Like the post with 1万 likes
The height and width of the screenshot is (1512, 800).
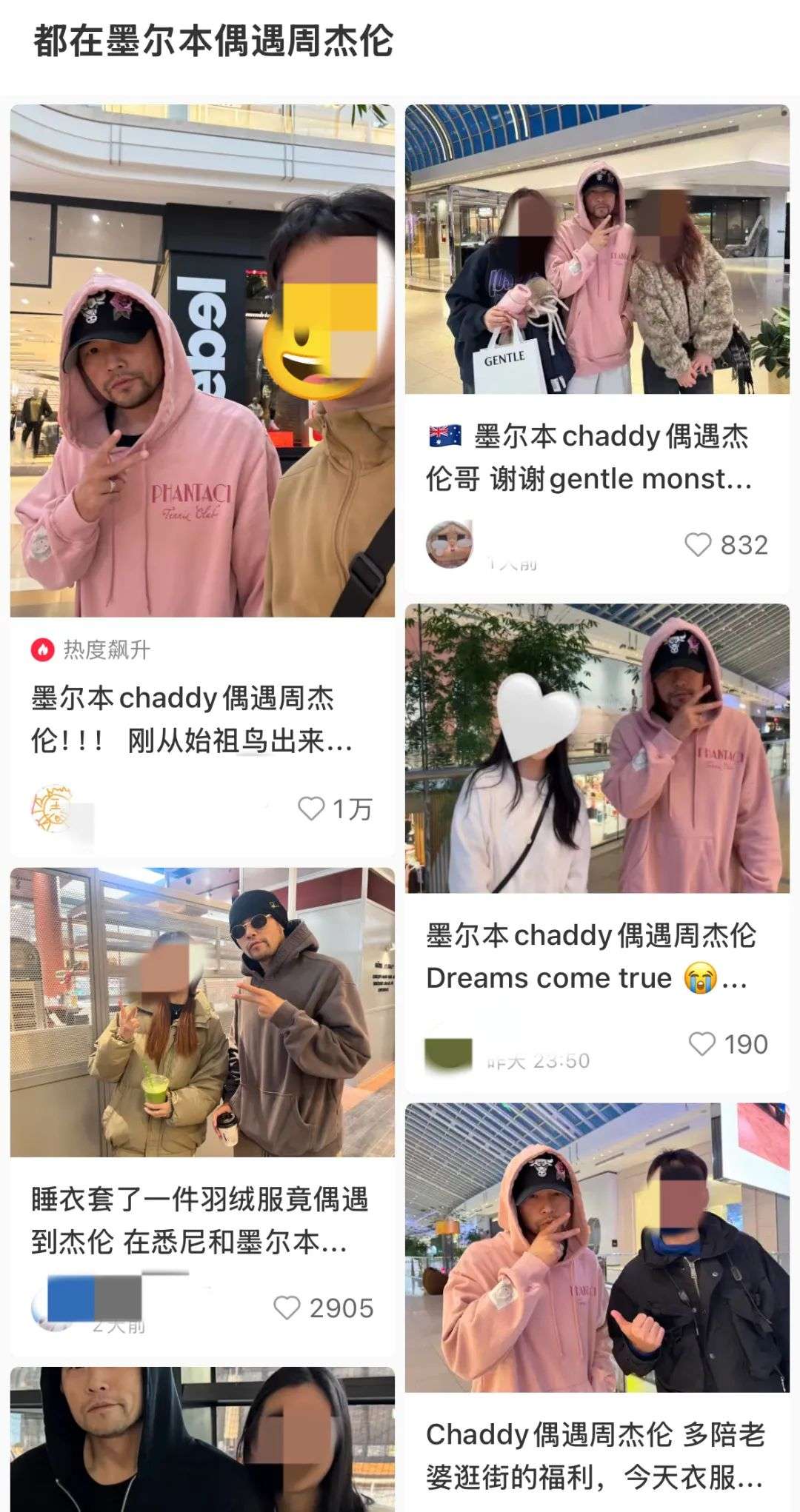coord(311,809)
